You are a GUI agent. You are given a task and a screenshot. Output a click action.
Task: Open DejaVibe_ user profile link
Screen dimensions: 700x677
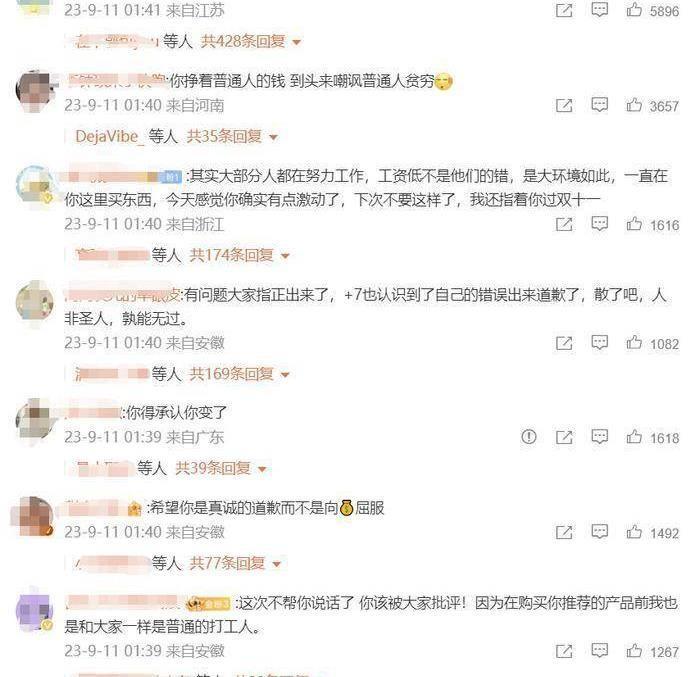point(109,136)
